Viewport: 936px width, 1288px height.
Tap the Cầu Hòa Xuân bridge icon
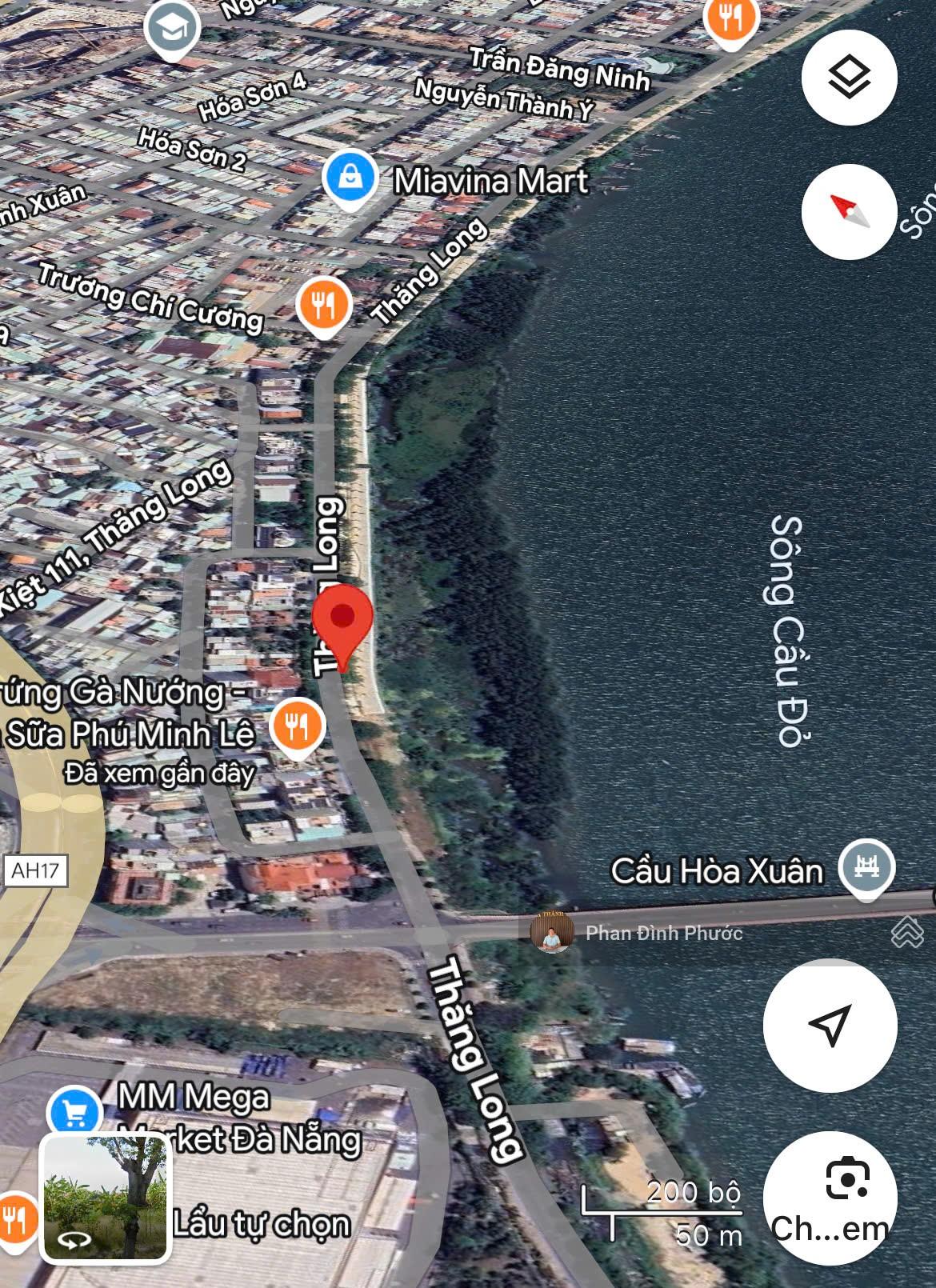click(866, 867)
